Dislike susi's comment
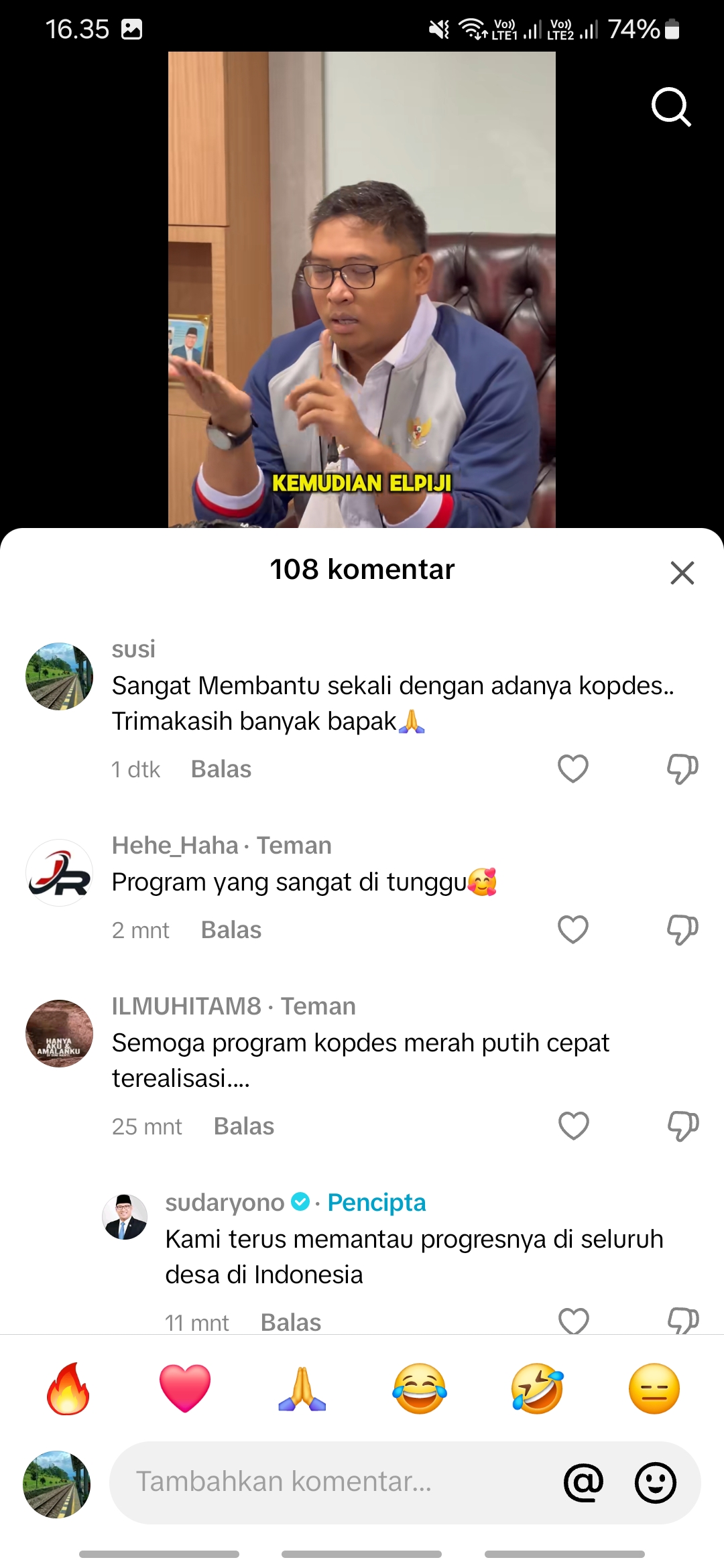Screen dimensions: 724x1568 click(682, 769)
